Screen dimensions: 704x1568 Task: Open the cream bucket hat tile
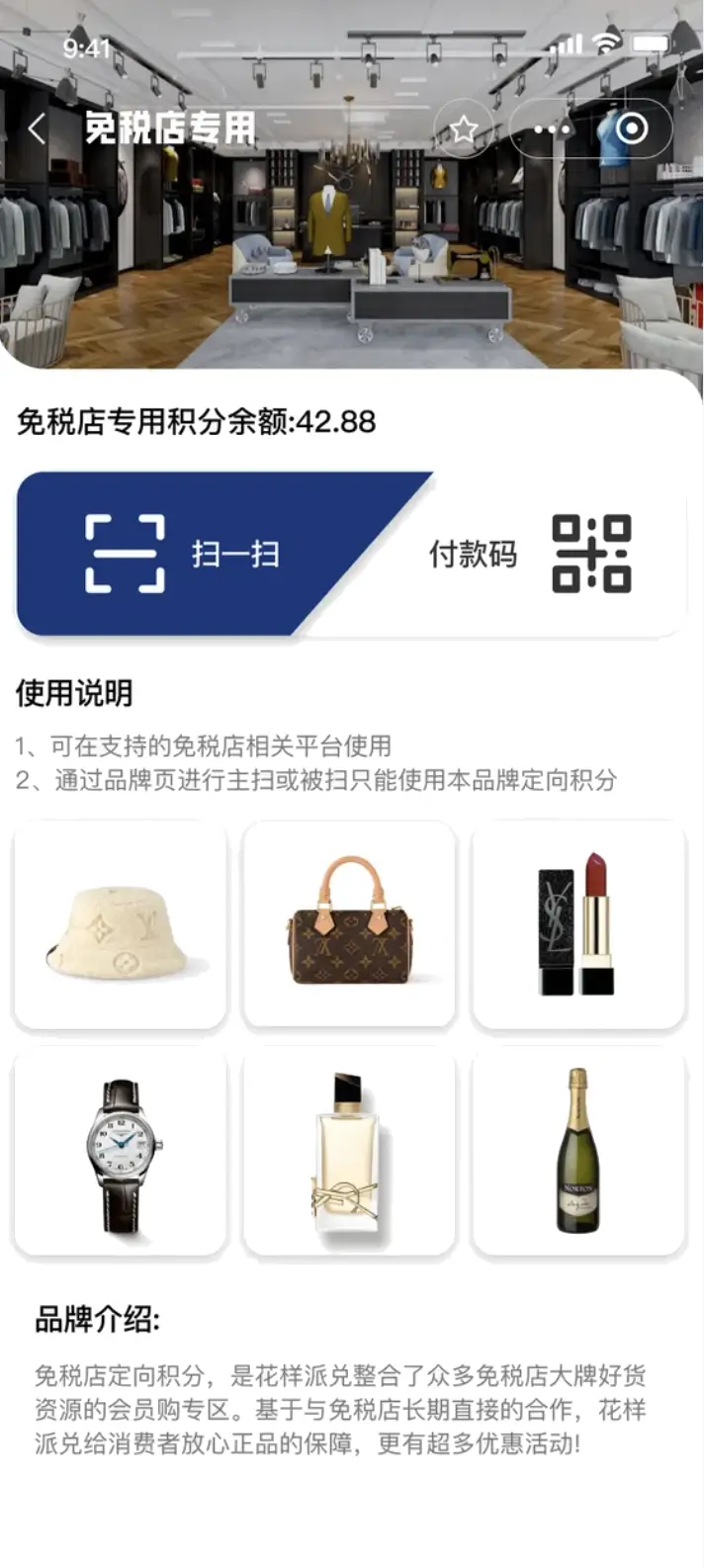pos(121,925)
